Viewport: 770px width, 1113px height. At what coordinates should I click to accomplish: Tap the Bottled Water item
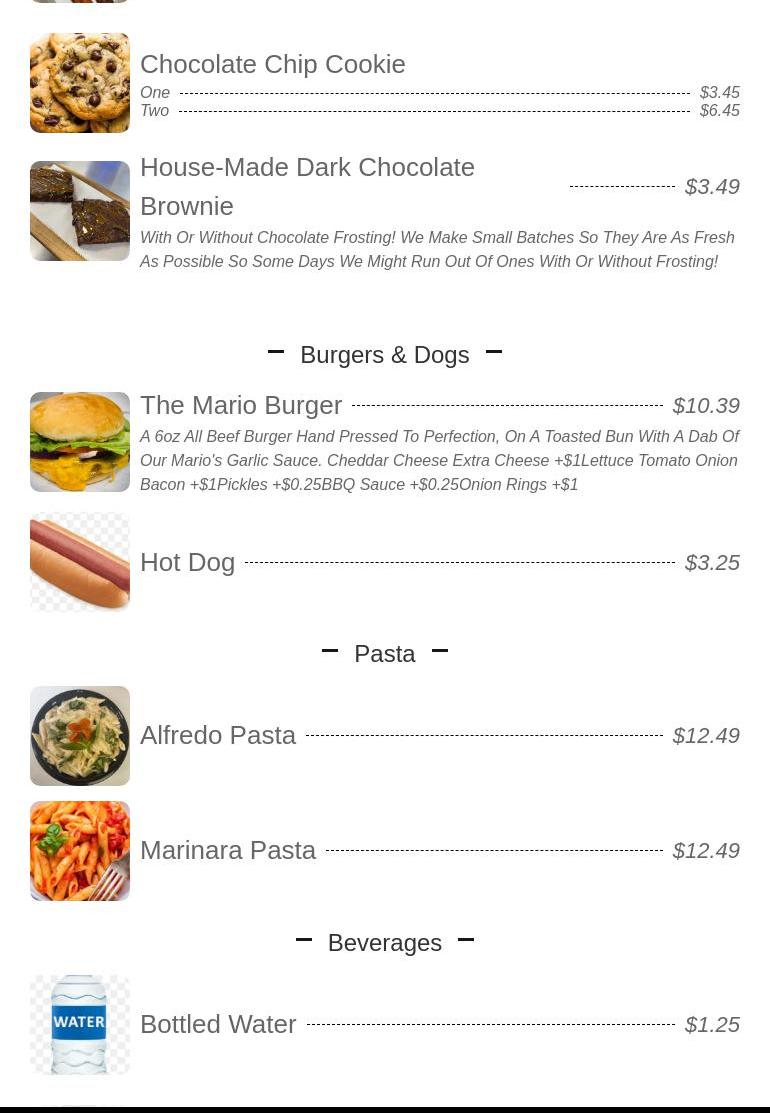coord(218,1024)
